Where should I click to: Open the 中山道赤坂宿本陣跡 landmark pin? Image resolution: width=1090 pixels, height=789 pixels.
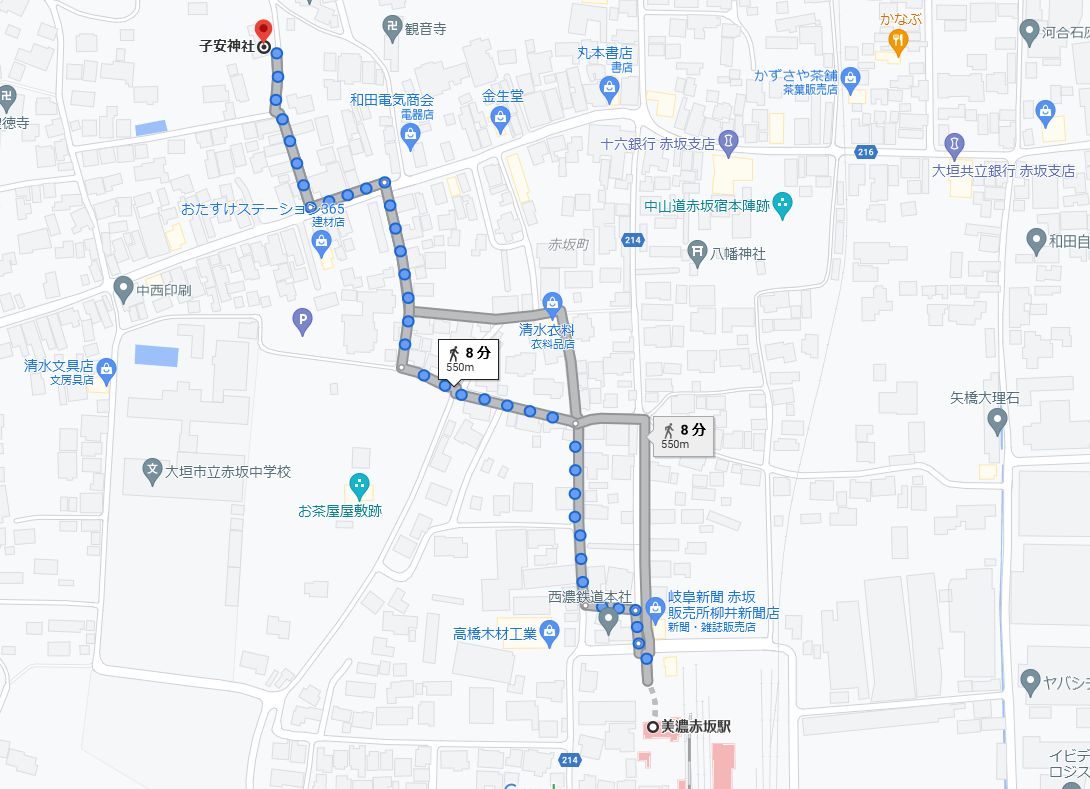click(x=782, y=206)
